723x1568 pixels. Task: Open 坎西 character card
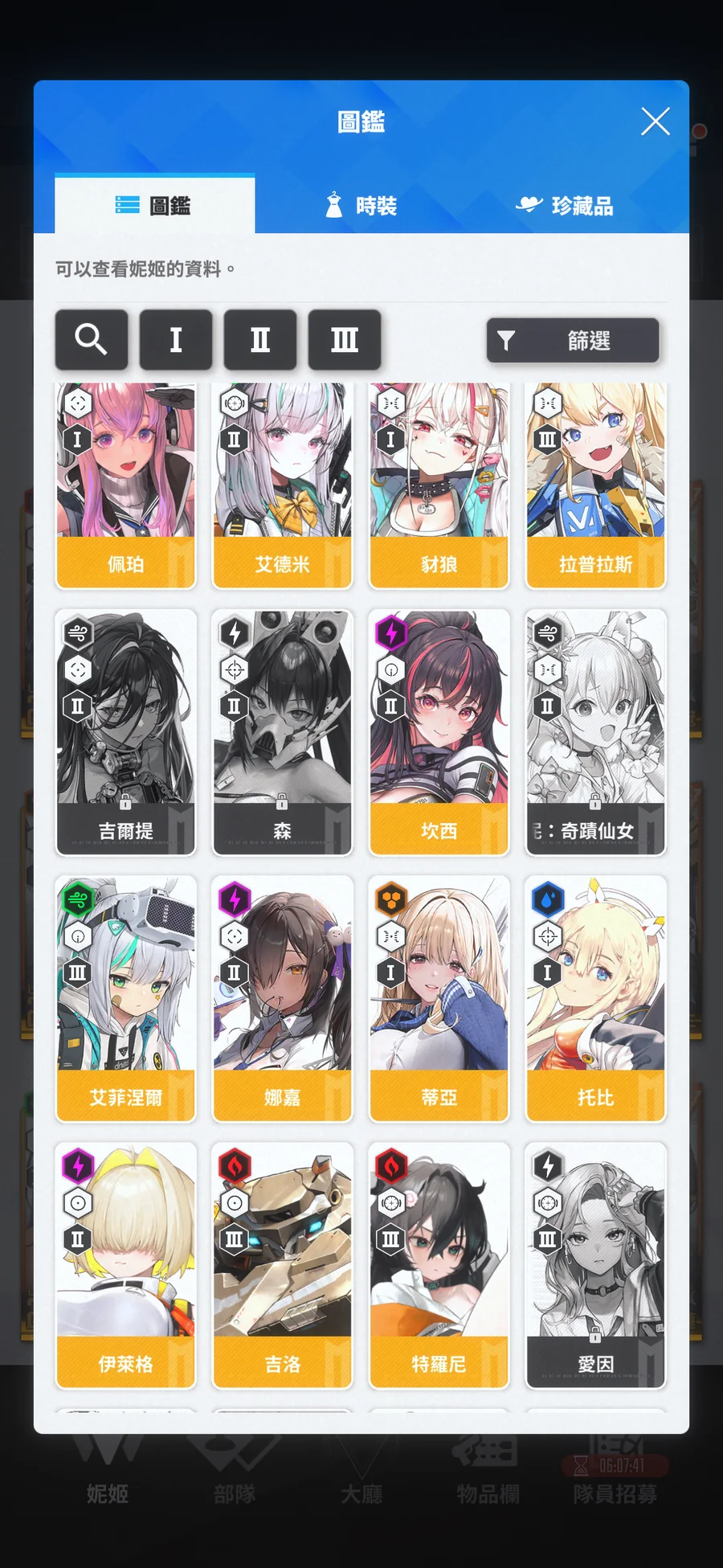pos(439,731)
